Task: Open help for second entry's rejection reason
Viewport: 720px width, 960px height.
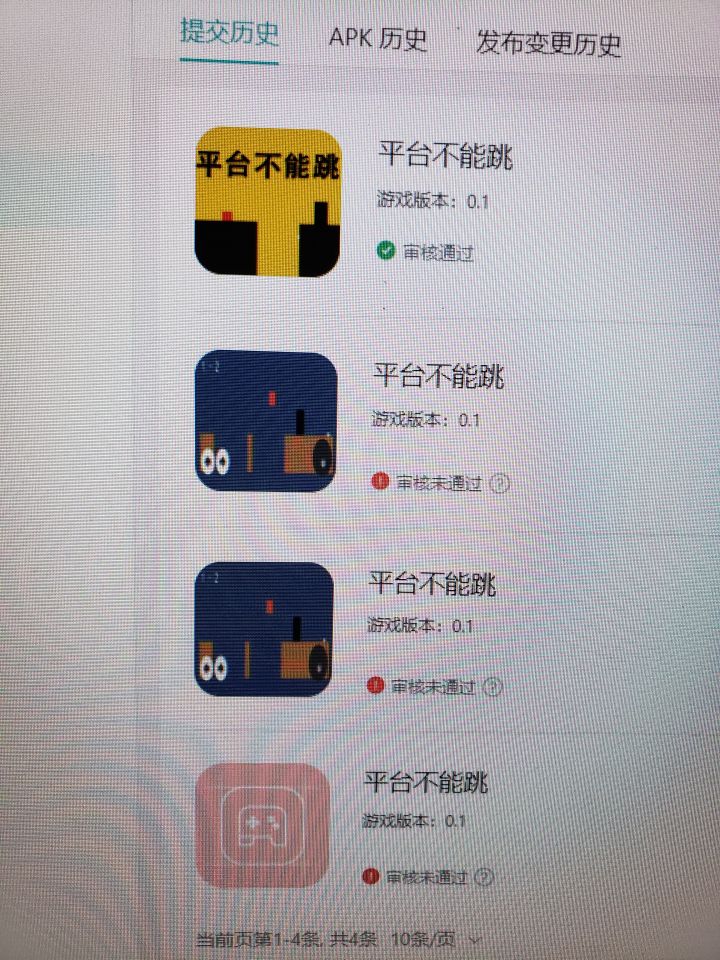Action: (x=498, y=483)
